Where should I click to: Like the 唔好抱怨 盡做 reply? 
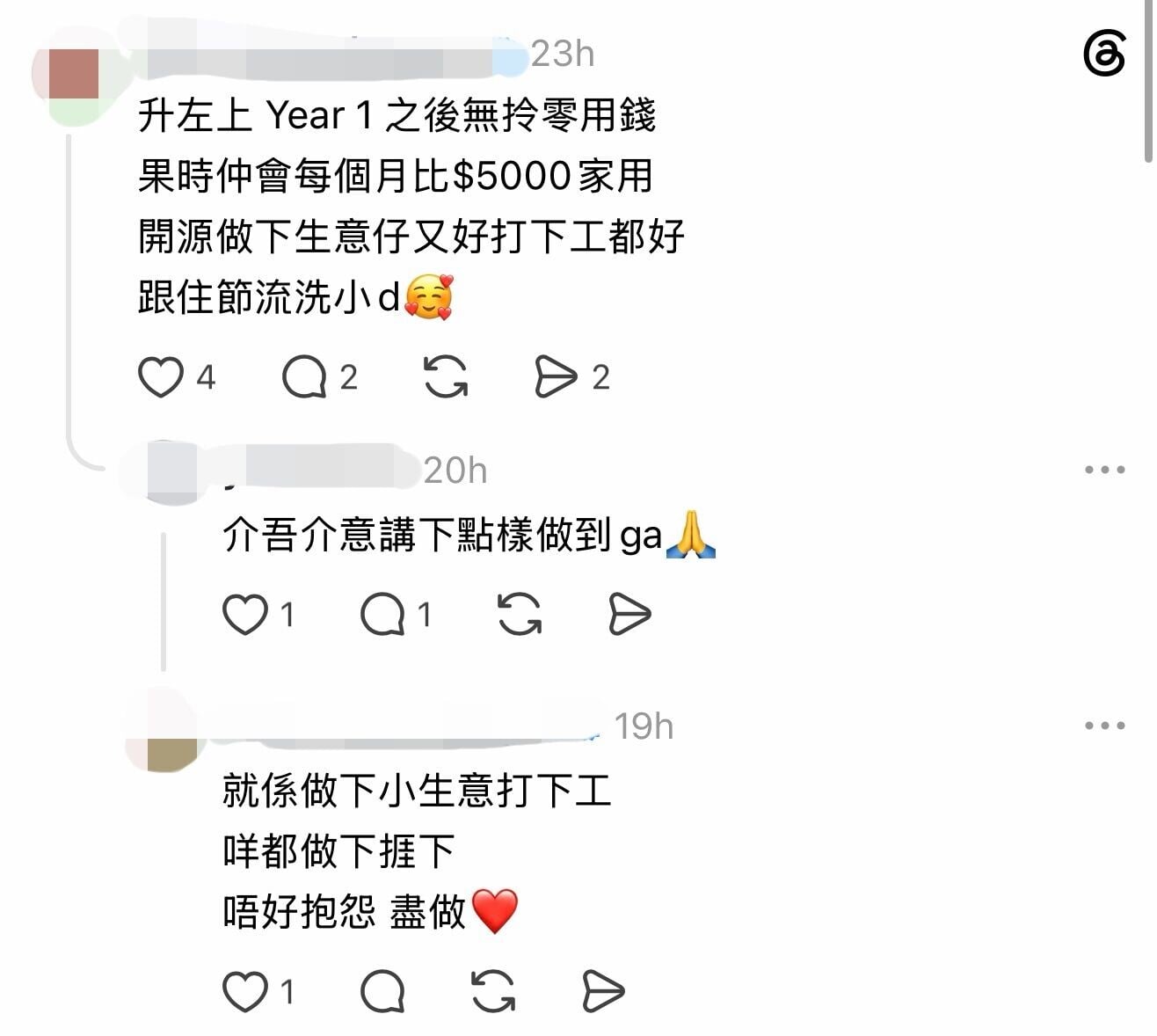244,992
